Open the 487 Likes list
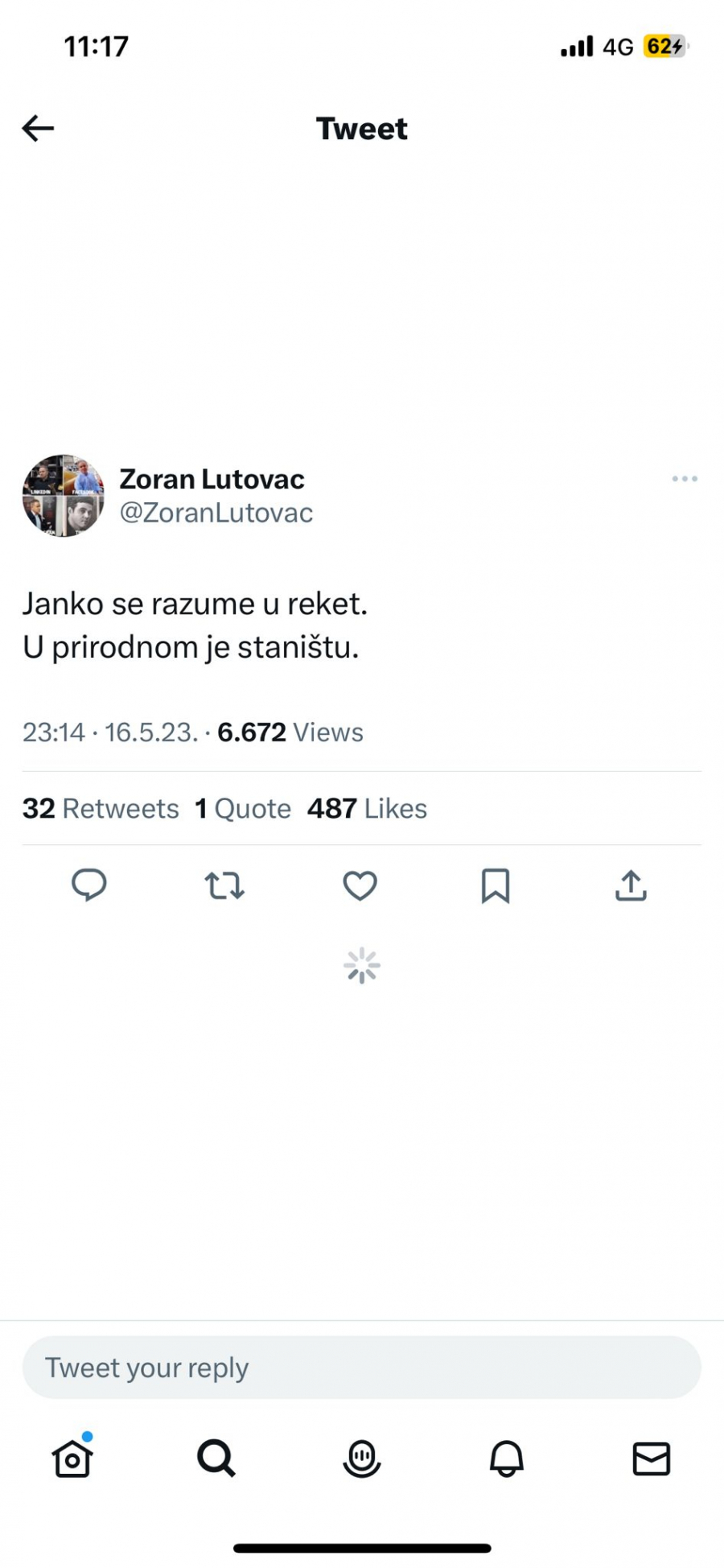The image size is (724, 1568). tap(366, 808)
